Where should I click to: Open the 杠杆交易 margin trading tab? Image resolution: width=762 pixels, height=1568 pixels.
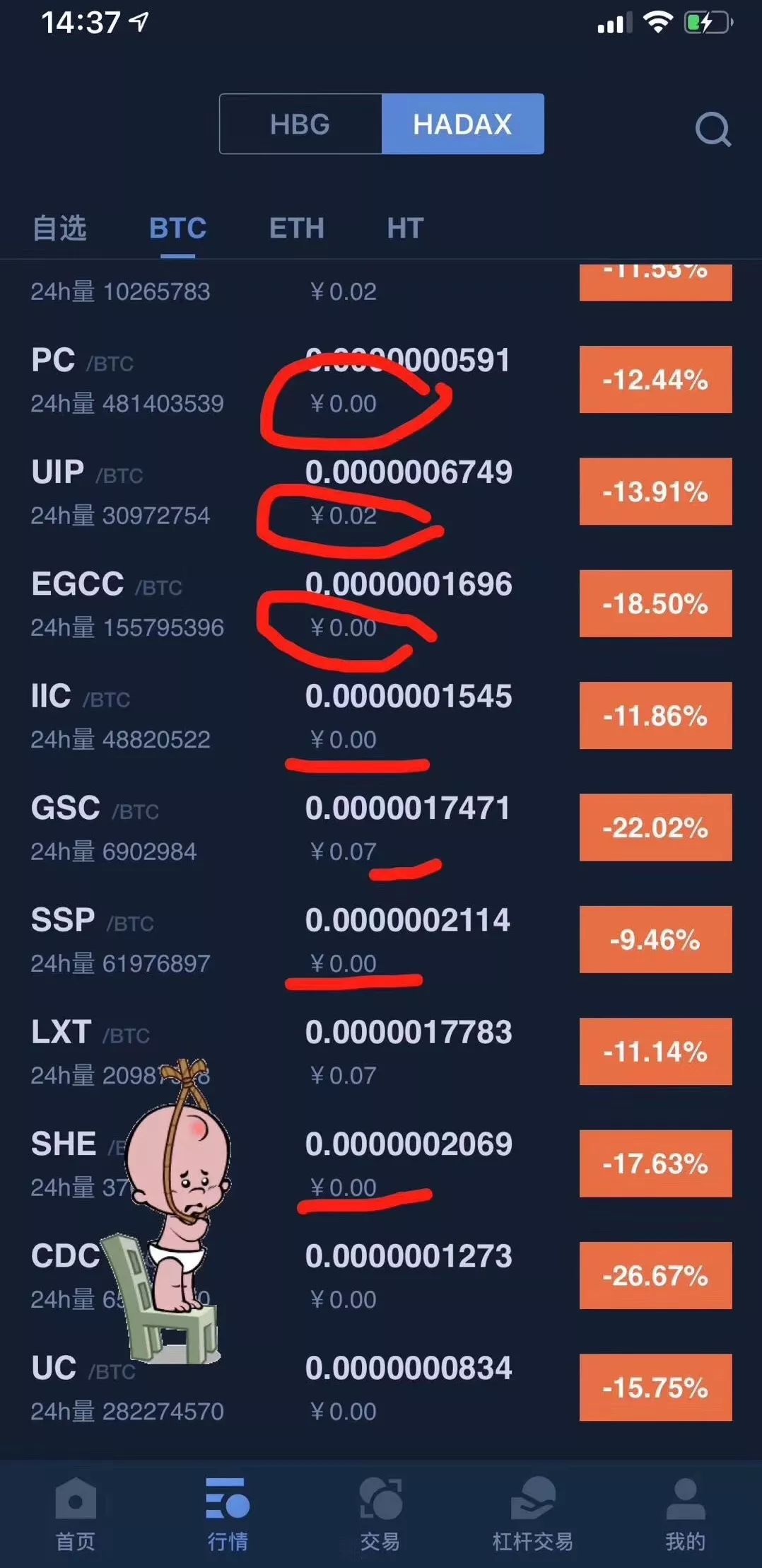(533, 1514)
